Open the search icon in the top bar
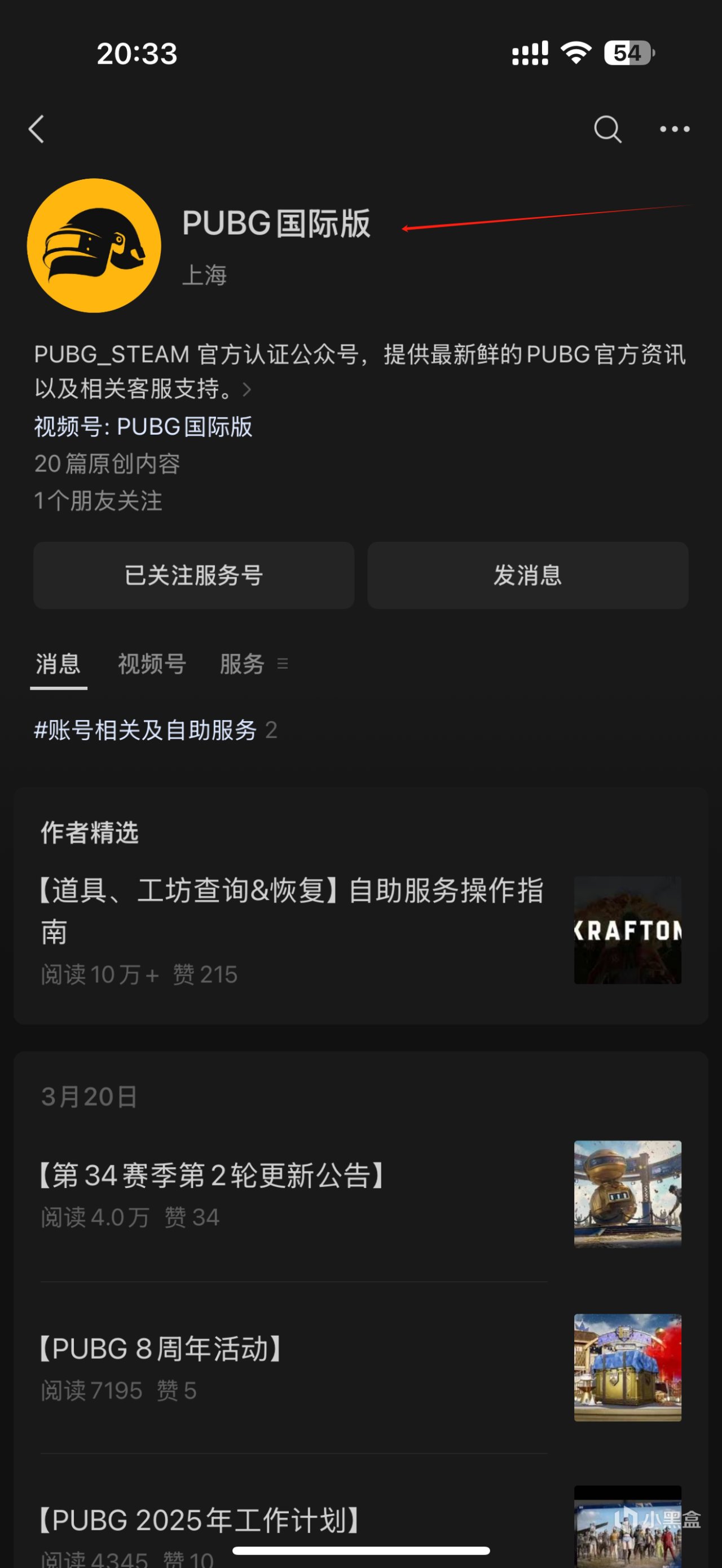The image size is (722, 1568). click(x=606, y=130)
